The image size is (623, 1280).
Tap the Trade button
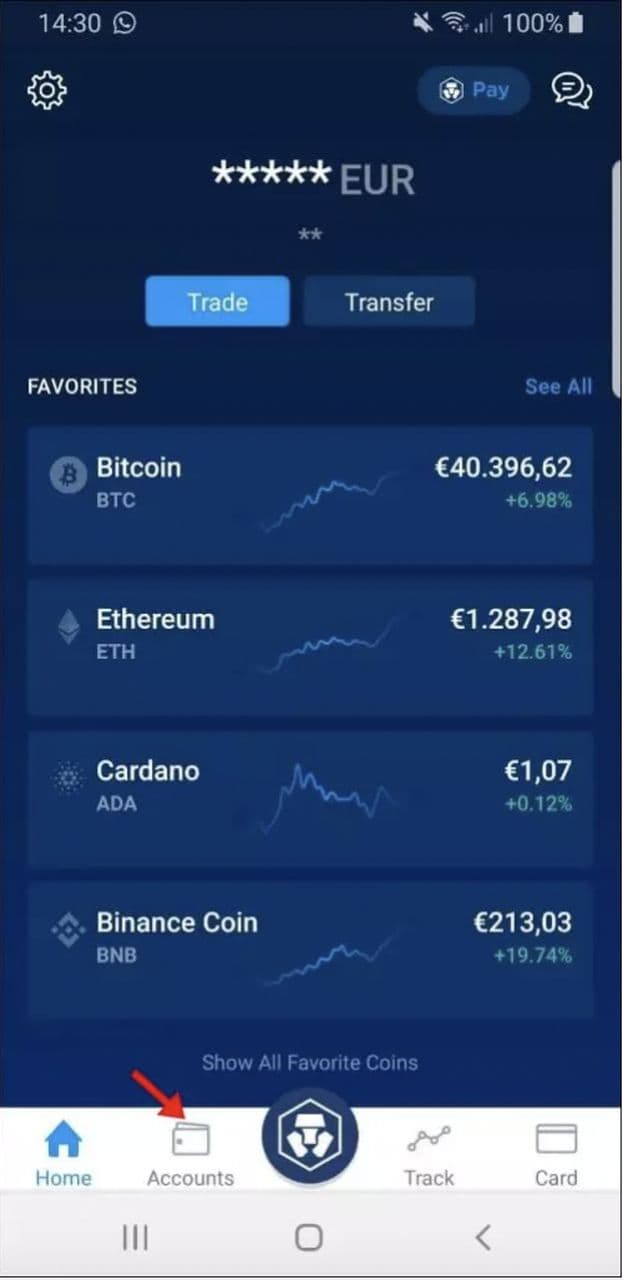217,302
